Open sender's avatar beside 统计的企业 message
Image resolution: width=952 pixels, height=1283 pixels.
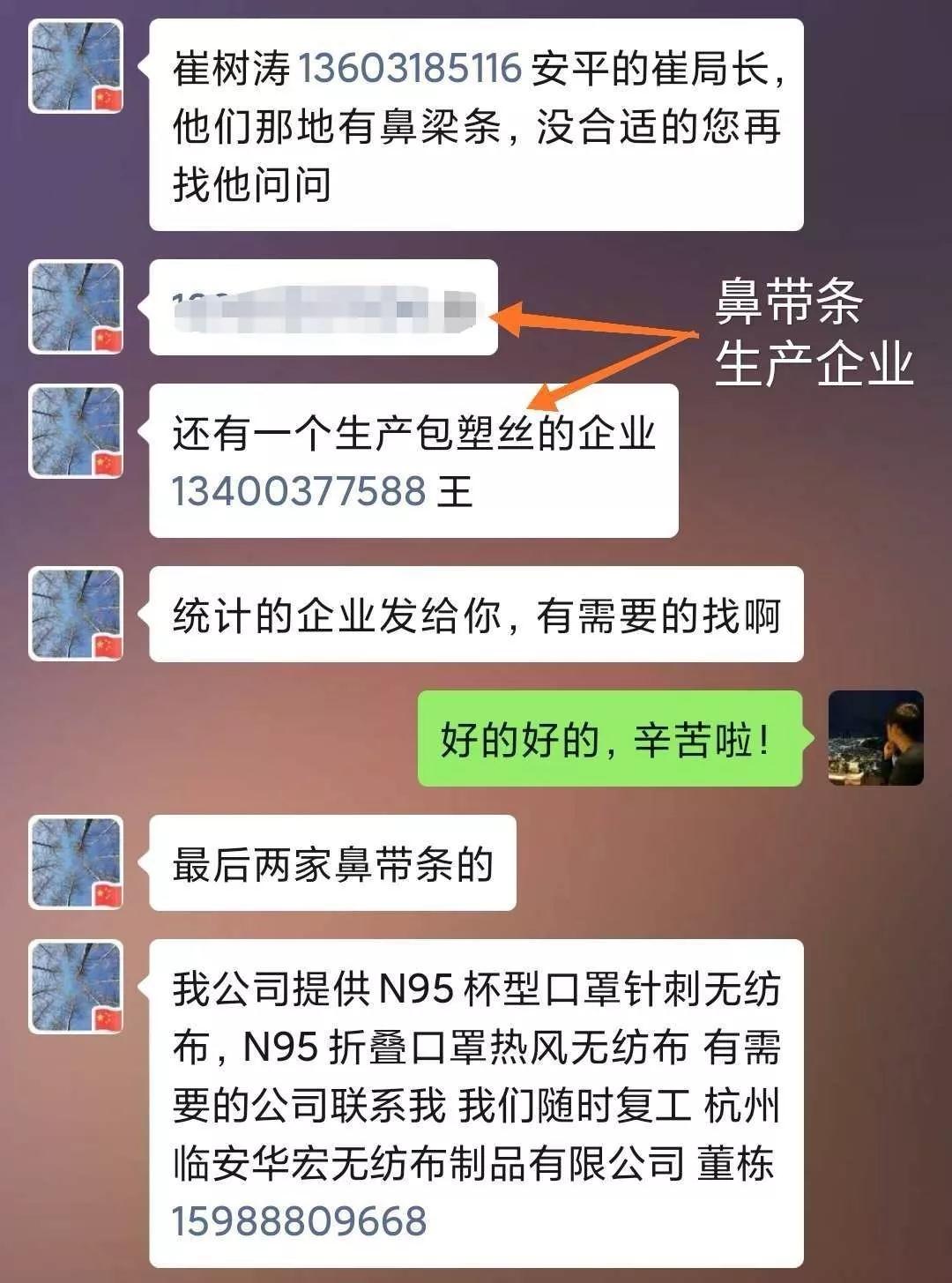pos(76,615)
